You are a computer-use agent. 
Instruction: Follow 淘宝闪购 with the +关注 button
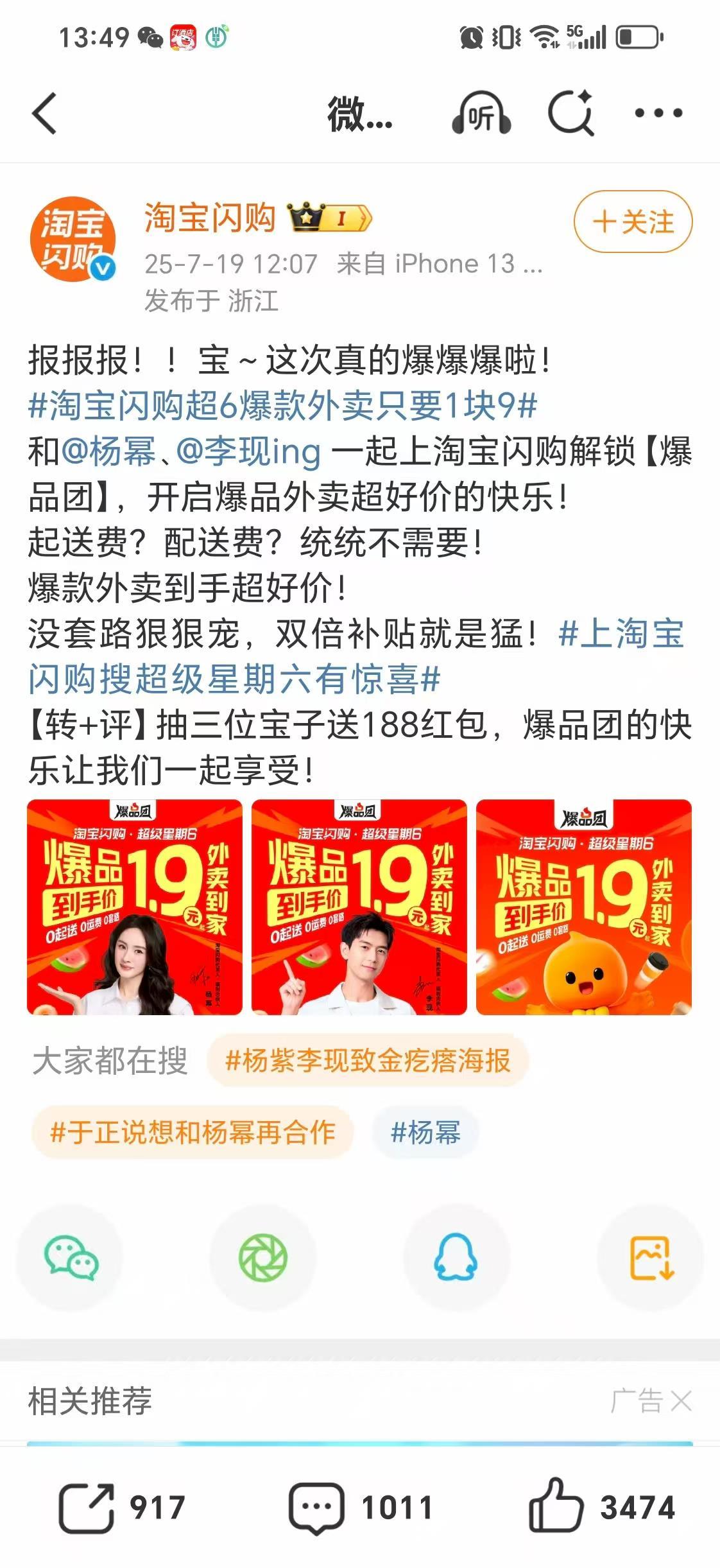pyautogui.click(x=633, y=222)
